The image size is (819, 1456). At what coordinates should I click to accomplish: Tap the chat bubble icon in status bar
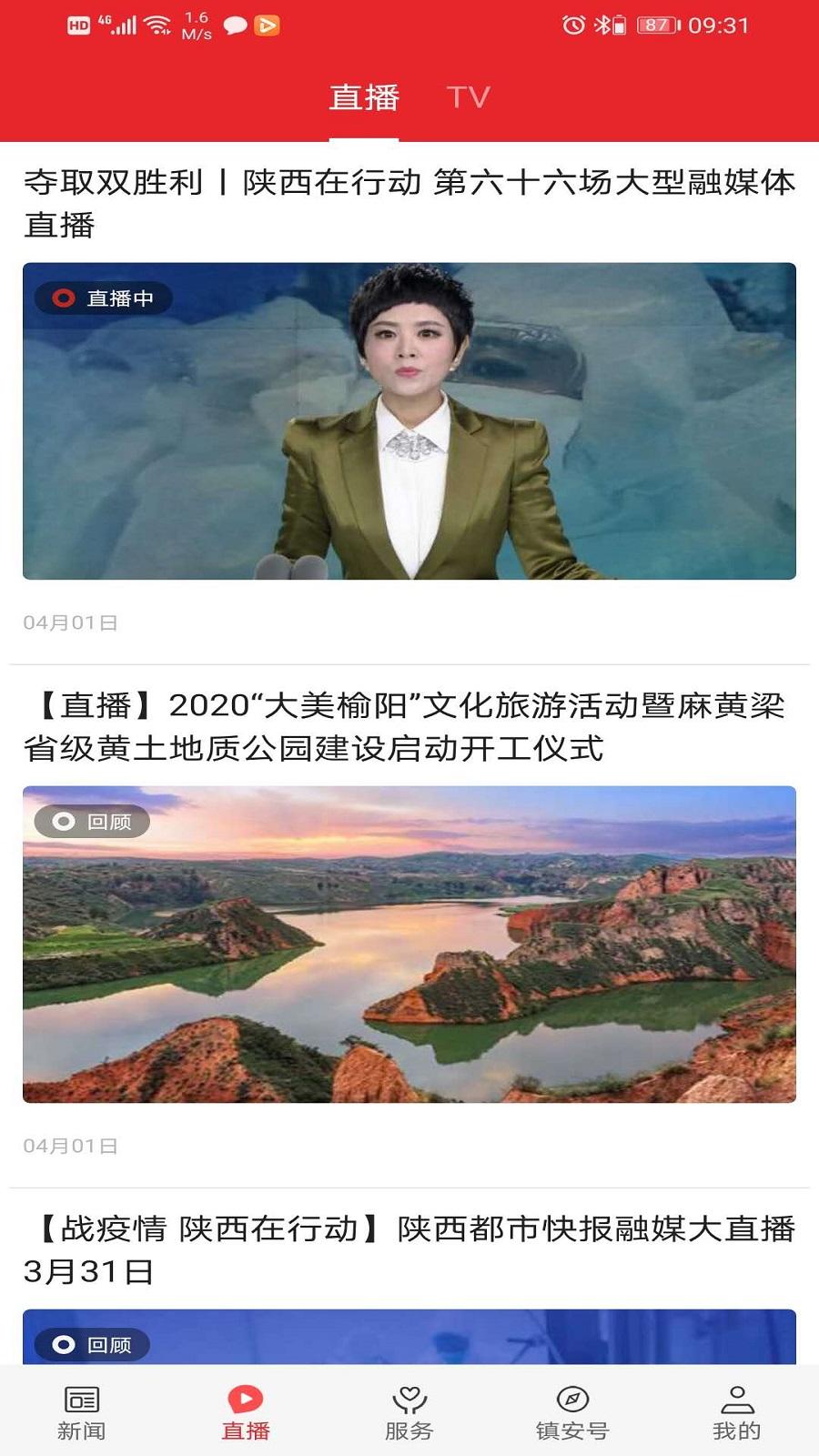tap(235, 24)
